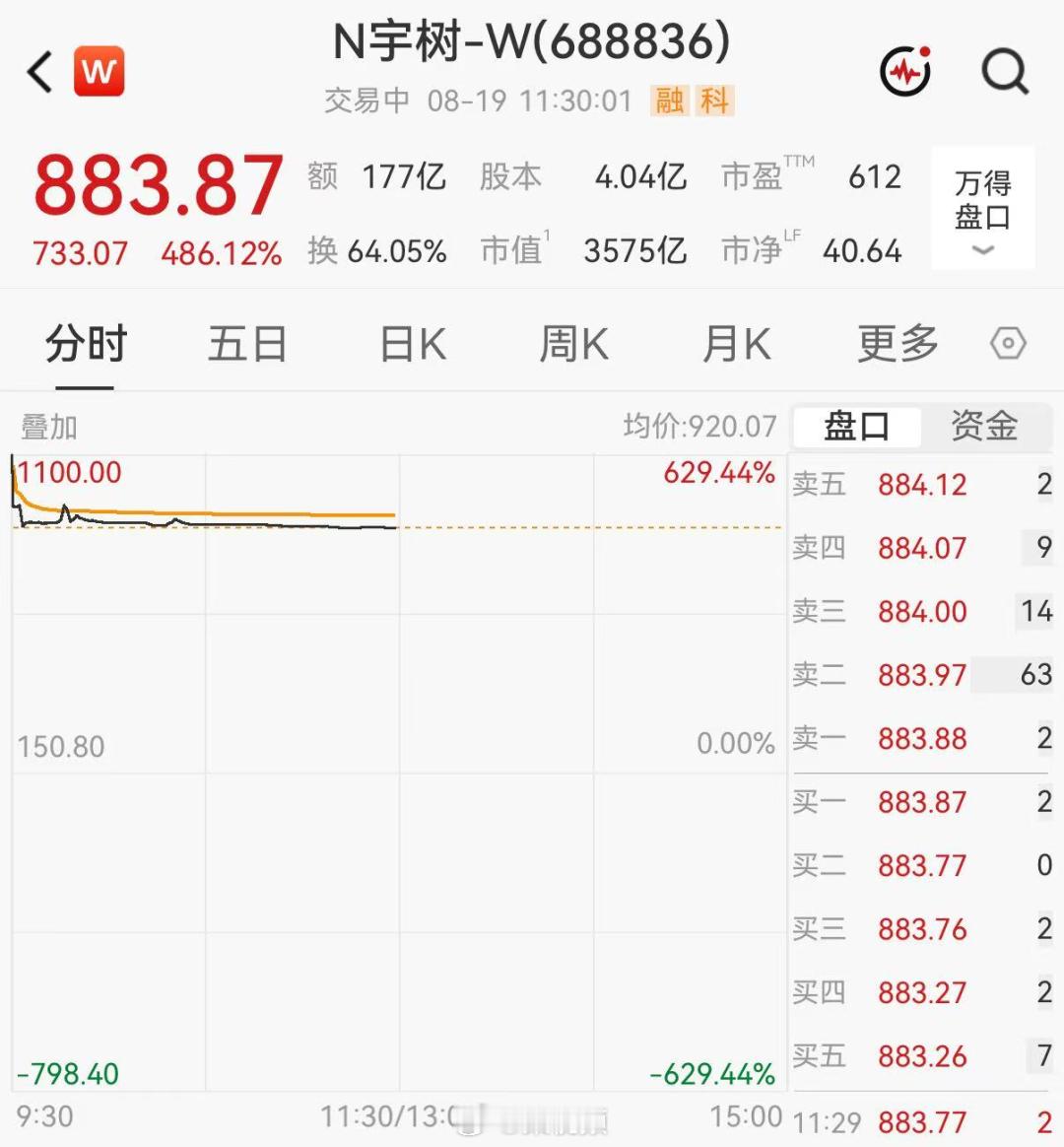Switch to the 五日 chart tab
The image size is (1064, 1147).
click(x=247, y=344)
